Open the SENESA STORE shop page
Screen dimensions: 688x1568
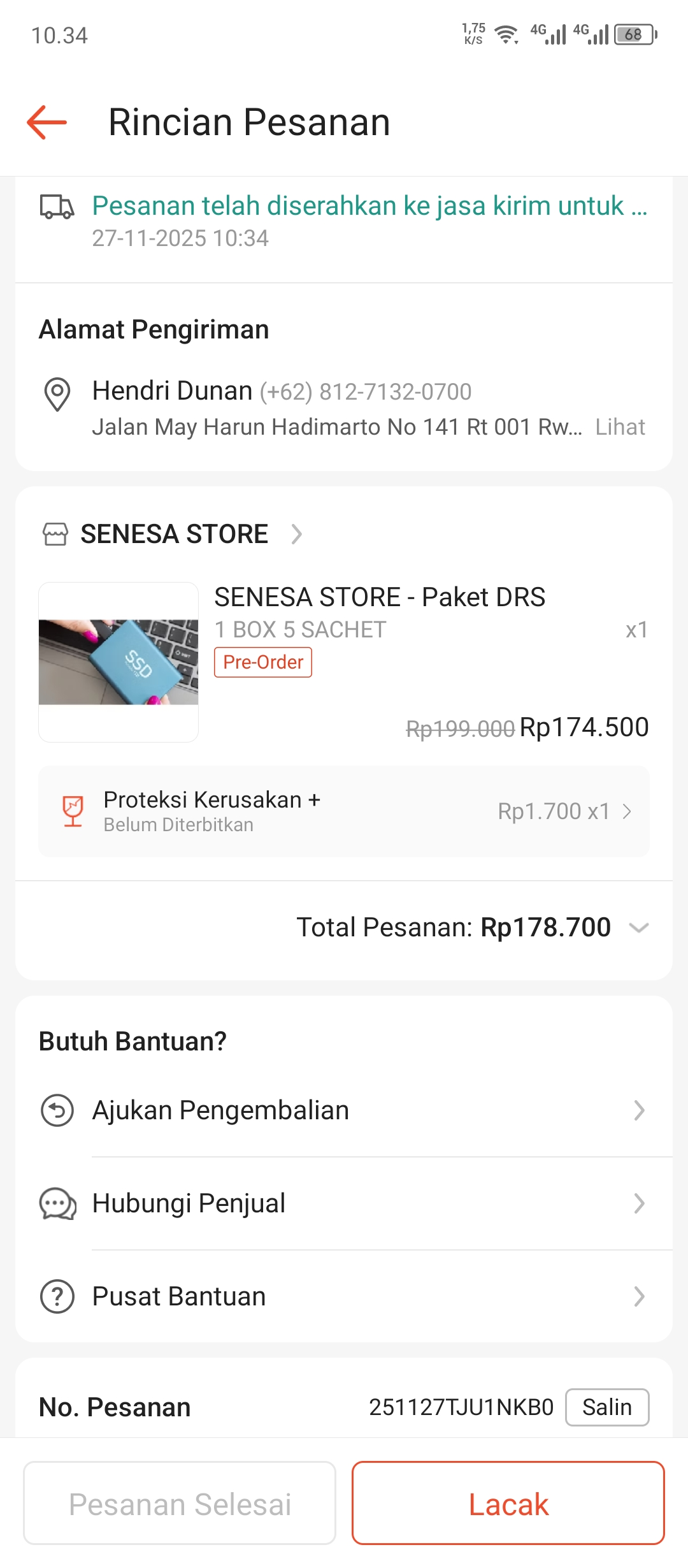tap(173, 534)
